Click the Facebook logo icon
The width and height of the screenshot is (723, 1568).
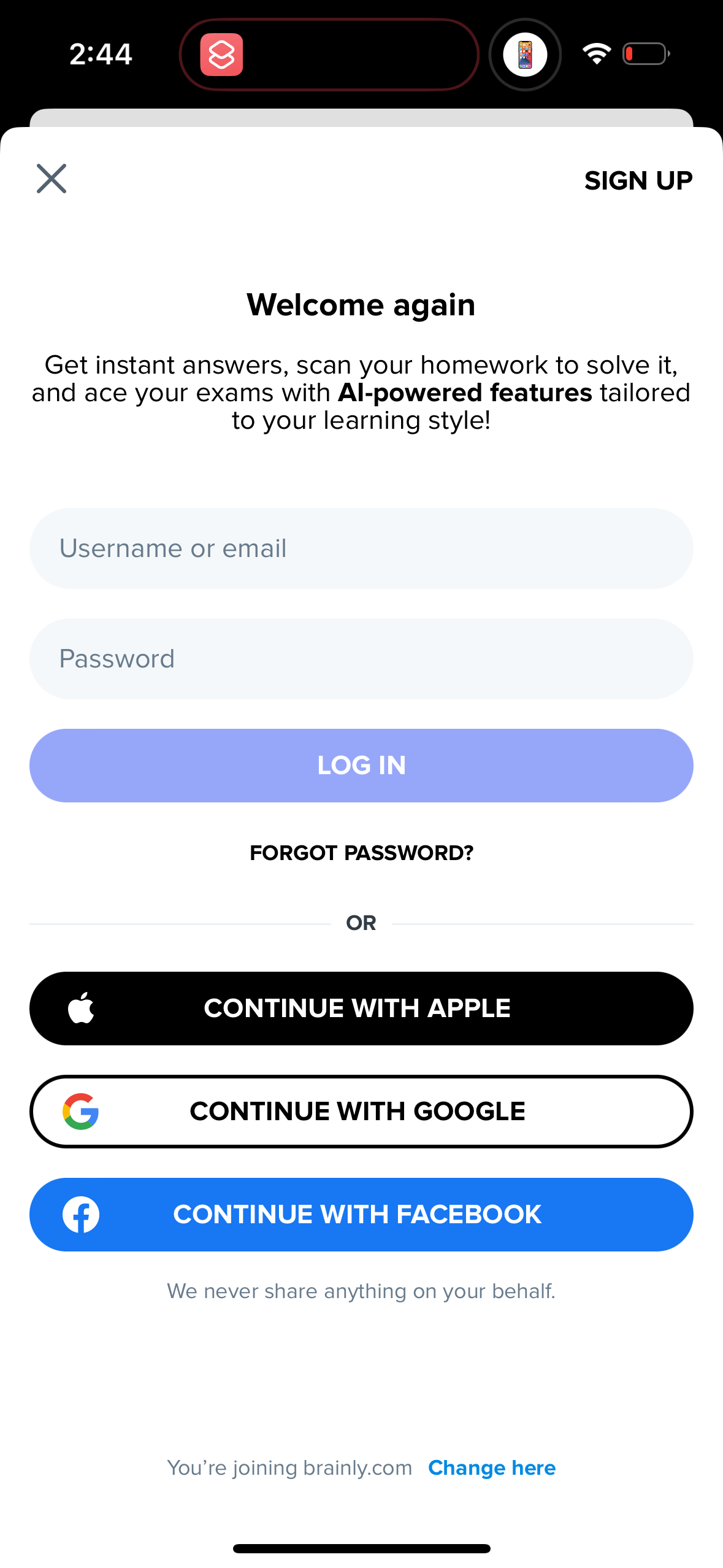tap(80, 1214)
